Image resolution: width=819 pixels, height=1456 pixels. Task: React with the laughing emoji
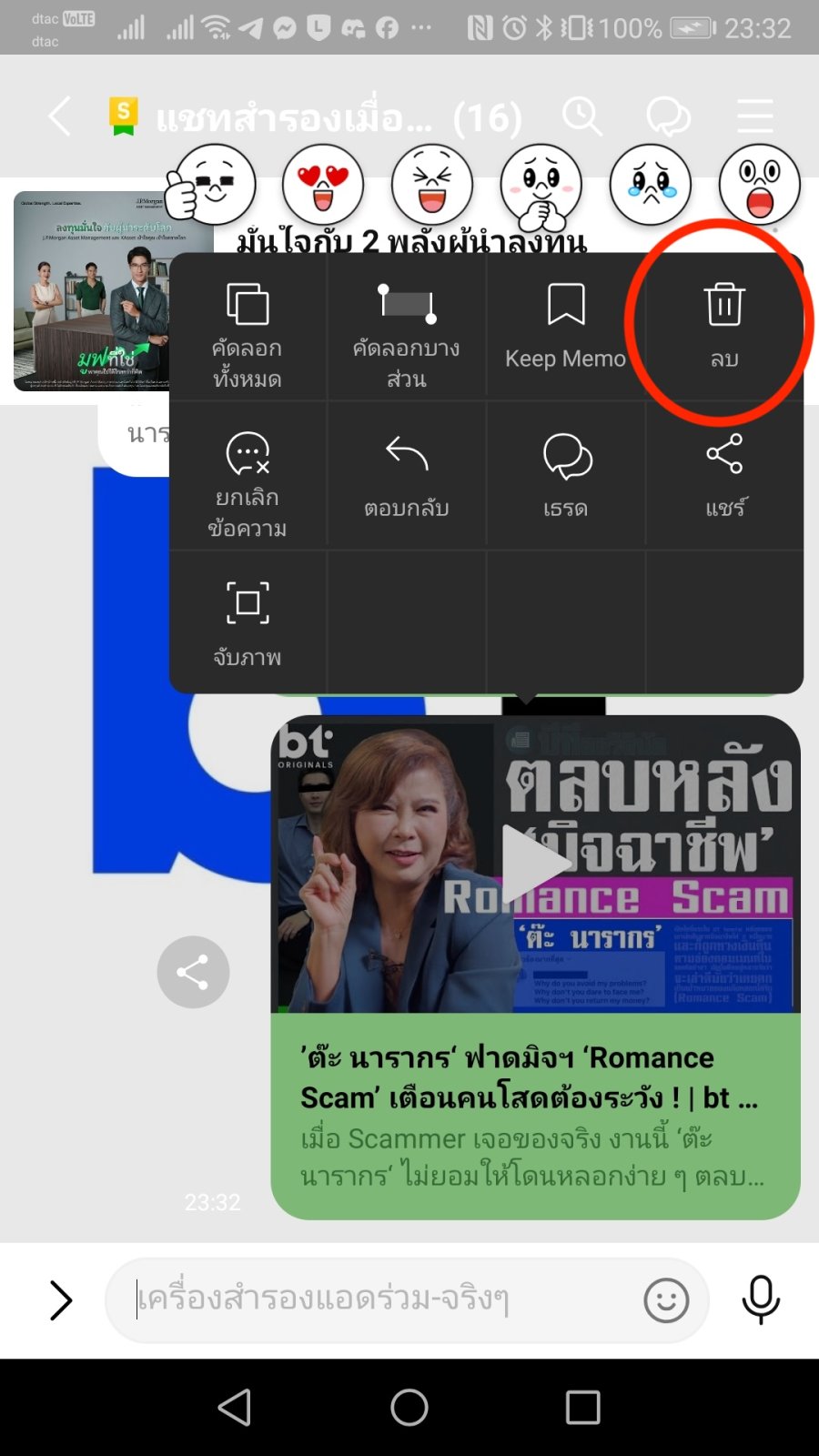pyautogui.click(x=432, y=185)
